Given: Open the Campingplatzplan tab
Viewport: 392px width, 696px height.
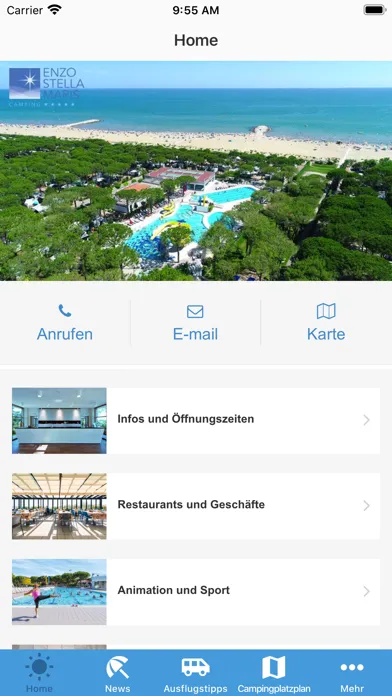Looking at the screenshot, I should (x=274, y=673).
